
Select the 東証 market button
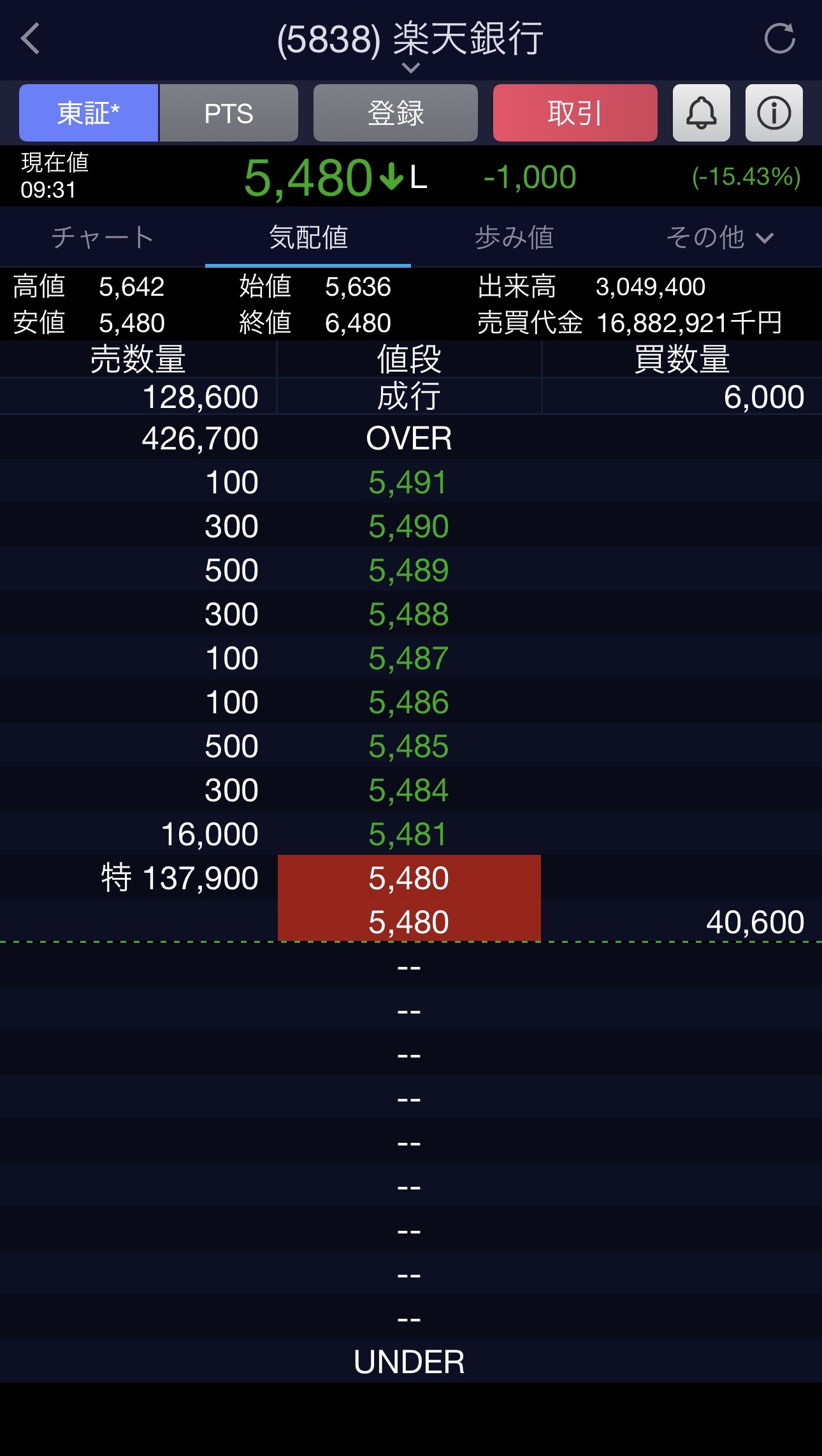[x=89, y=113]
